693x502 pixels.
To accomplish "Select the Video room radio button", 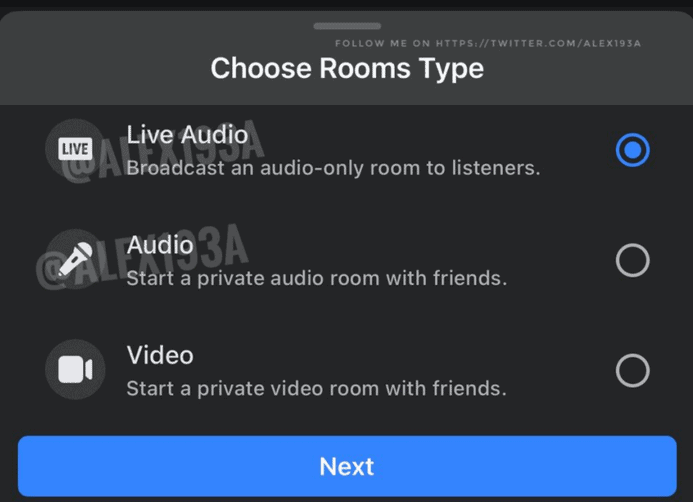I will tap(632, 371).
